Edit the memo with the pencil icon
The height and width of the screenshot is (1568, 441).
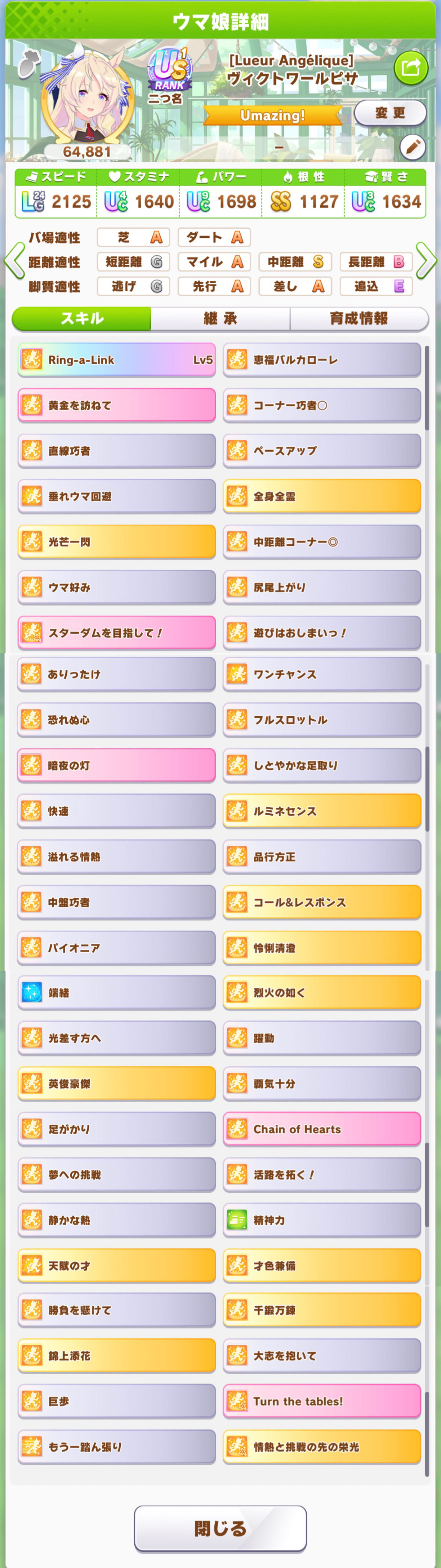(412, 147)
